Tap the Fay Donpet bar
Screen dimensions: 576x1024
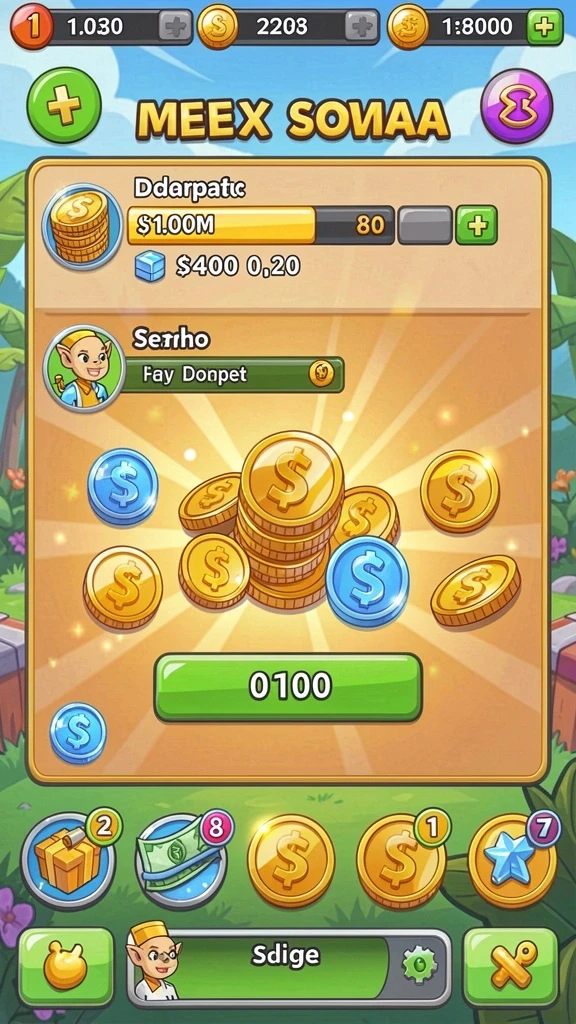pos(232,375)
